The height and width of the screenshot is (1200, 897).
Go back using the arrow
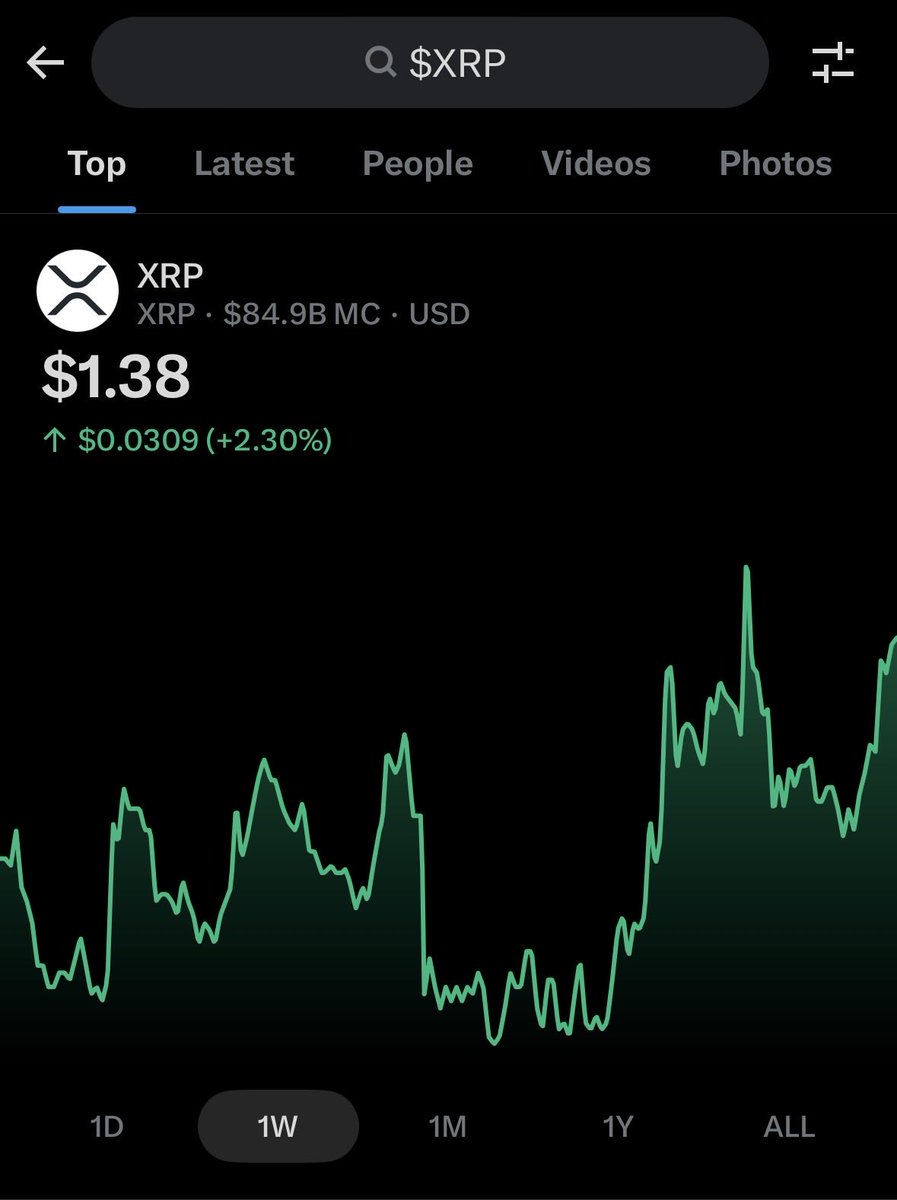(x=45, y=63)
